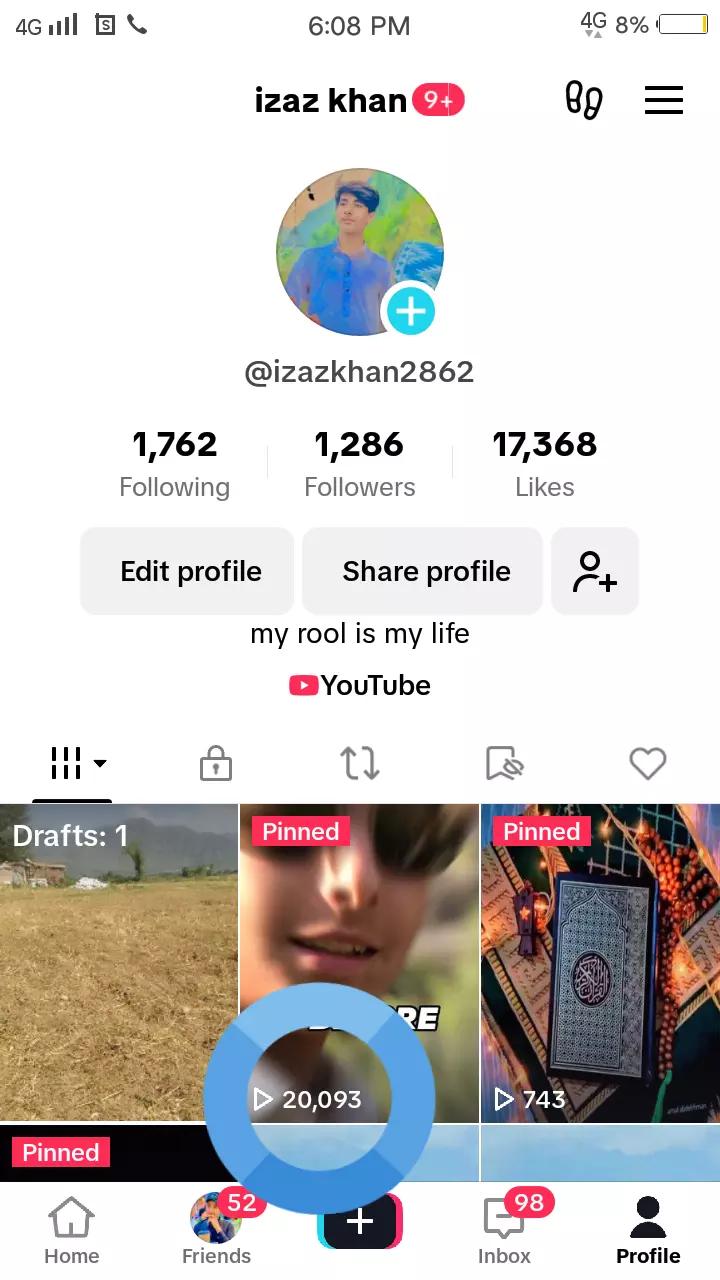Switch to the reposts tab
The height and width of the screenshot is (1280, 720).
coord(360,763)
